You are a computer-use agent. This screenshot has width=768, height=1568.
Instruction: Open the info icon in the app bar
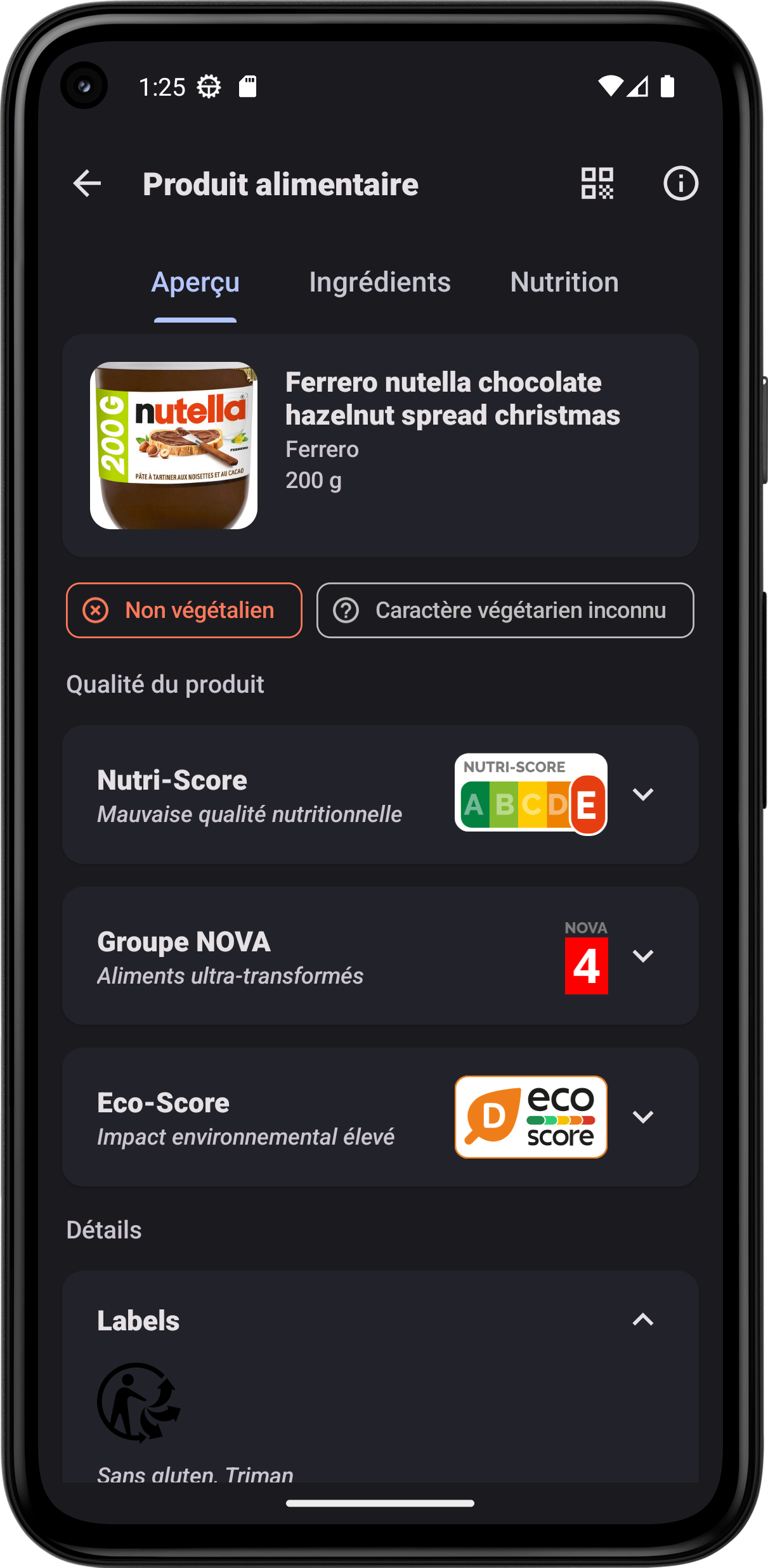coord(680,184)
